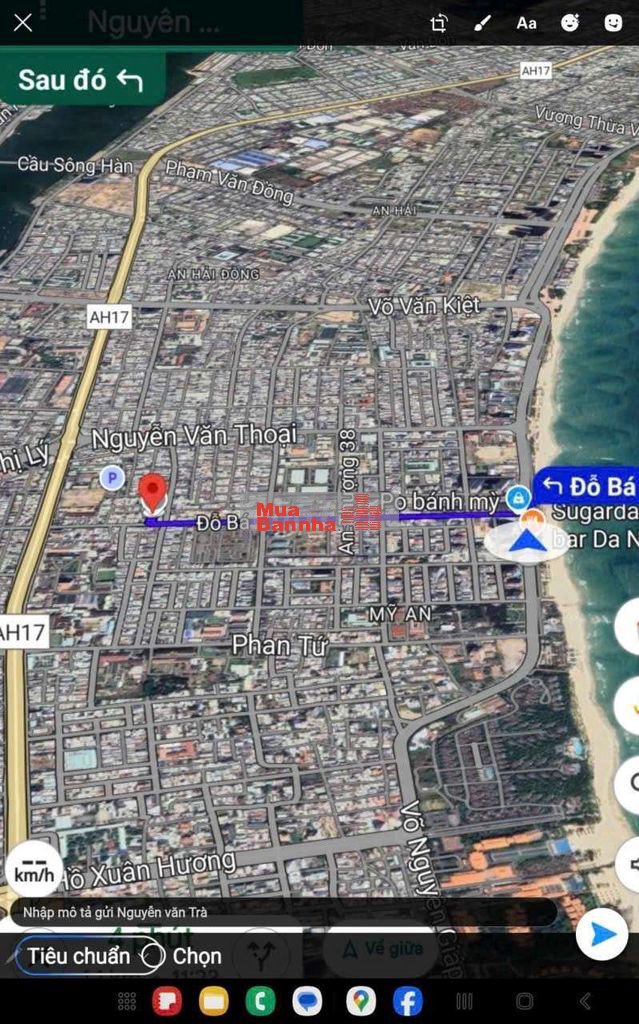Launch Google Maps from the taskbar
The width and height of the screenshot is (639, 1024).
coord(361,1001)
